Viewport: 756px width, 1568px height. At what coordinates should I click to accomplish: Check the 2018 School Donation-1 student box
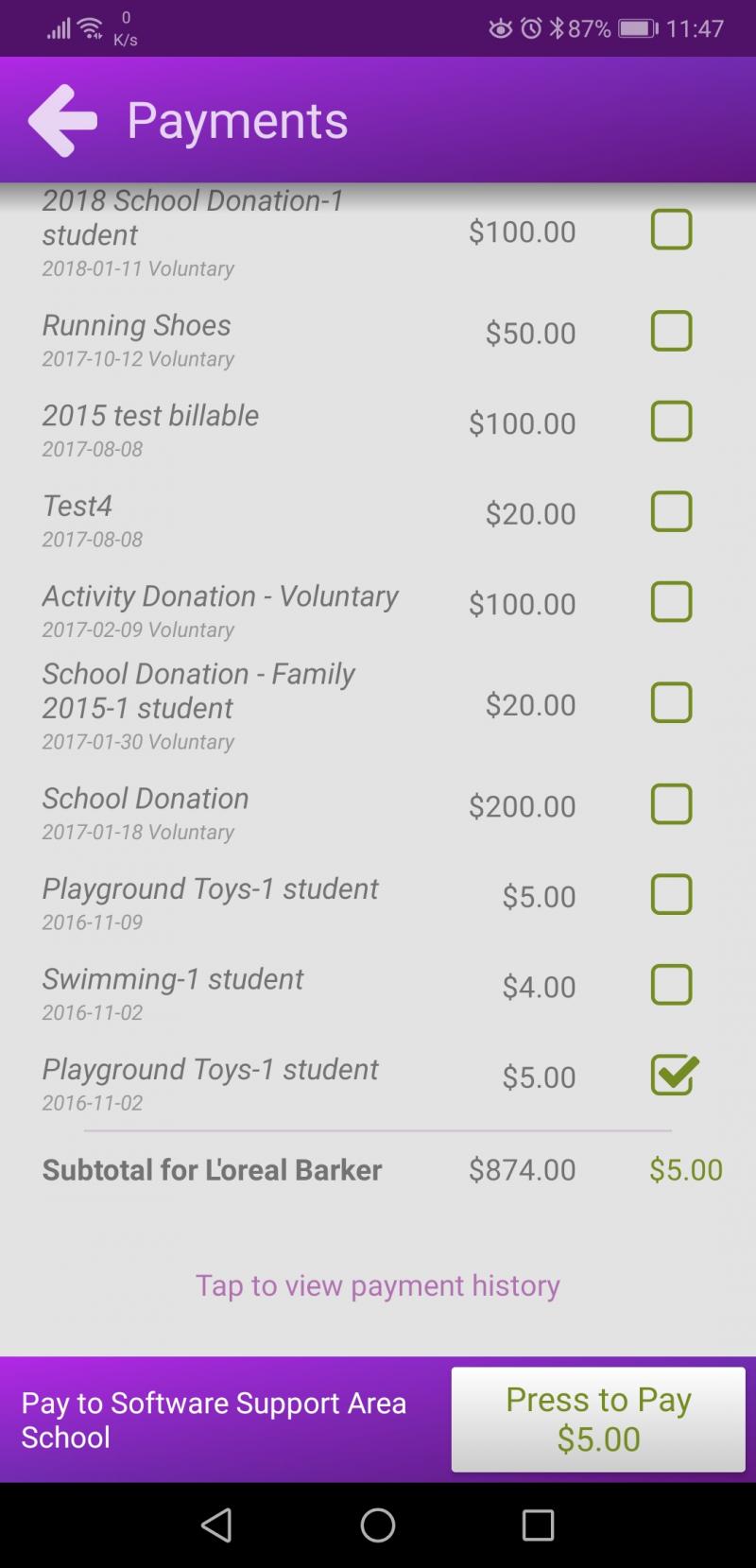(672, 230)
